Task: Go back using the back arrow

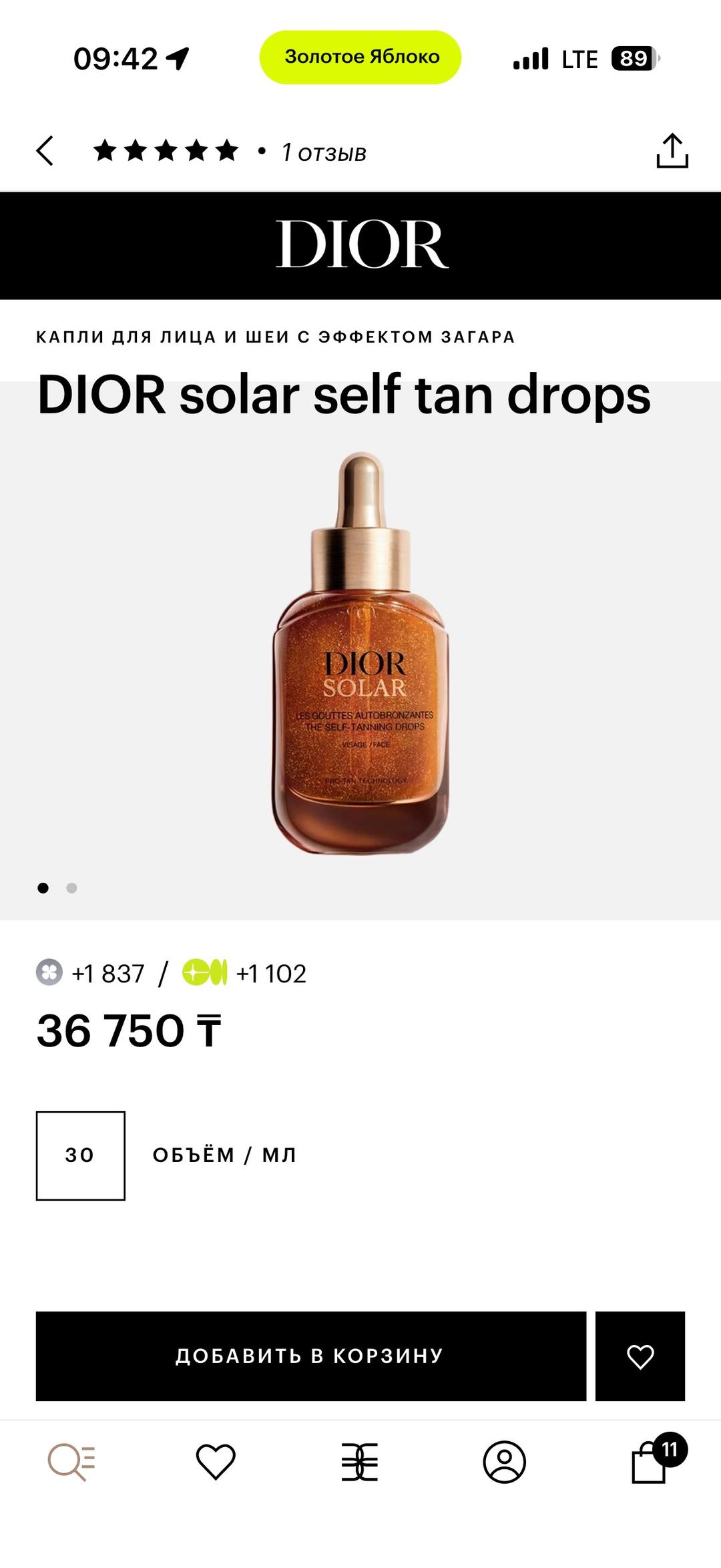Action: (45, 151)
